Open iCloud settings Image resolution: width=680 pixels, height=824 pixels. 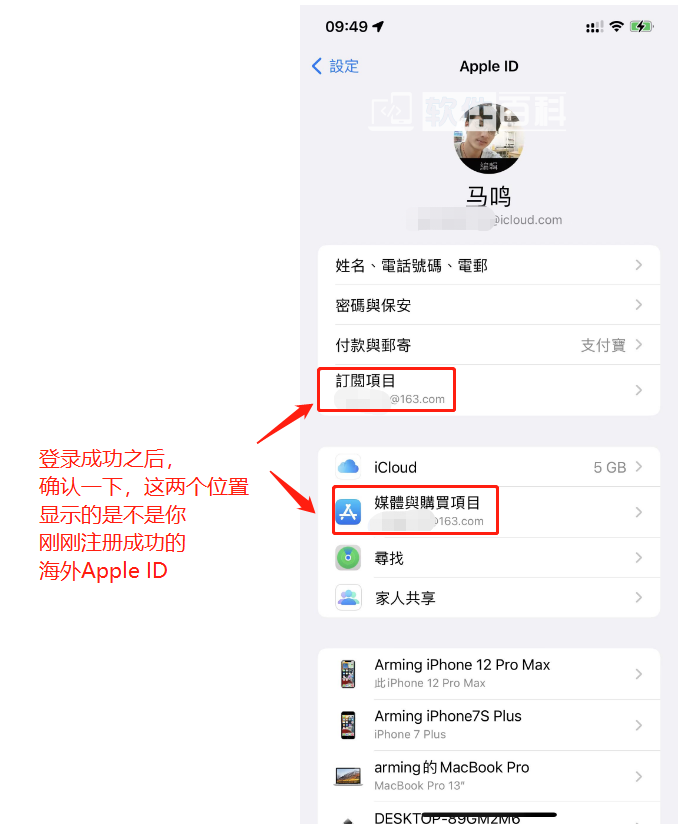click(x=488, y=467)
